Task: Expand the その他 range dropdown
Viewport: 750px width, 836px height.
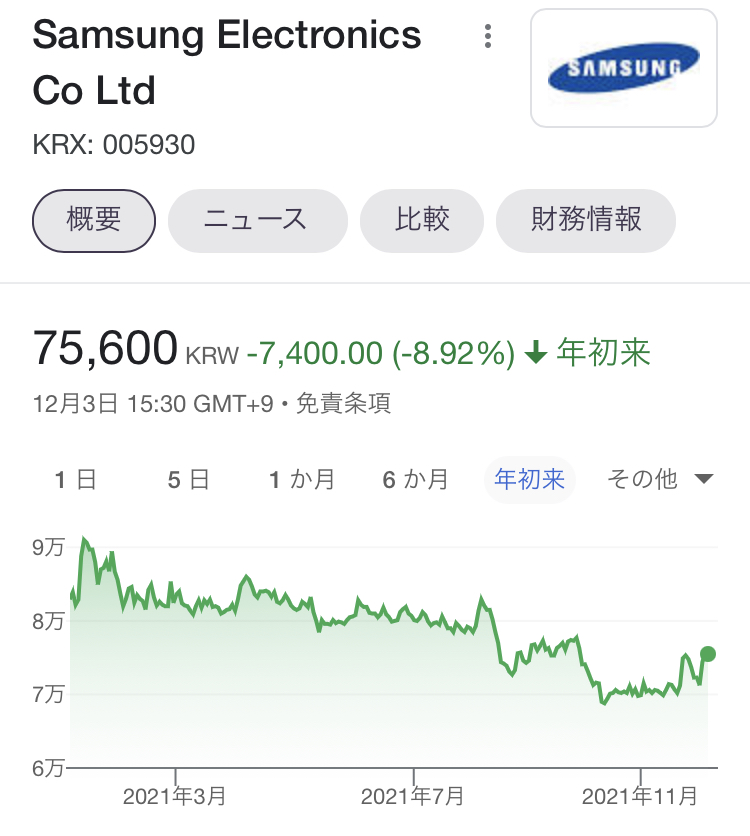Action: pos(660,480)
